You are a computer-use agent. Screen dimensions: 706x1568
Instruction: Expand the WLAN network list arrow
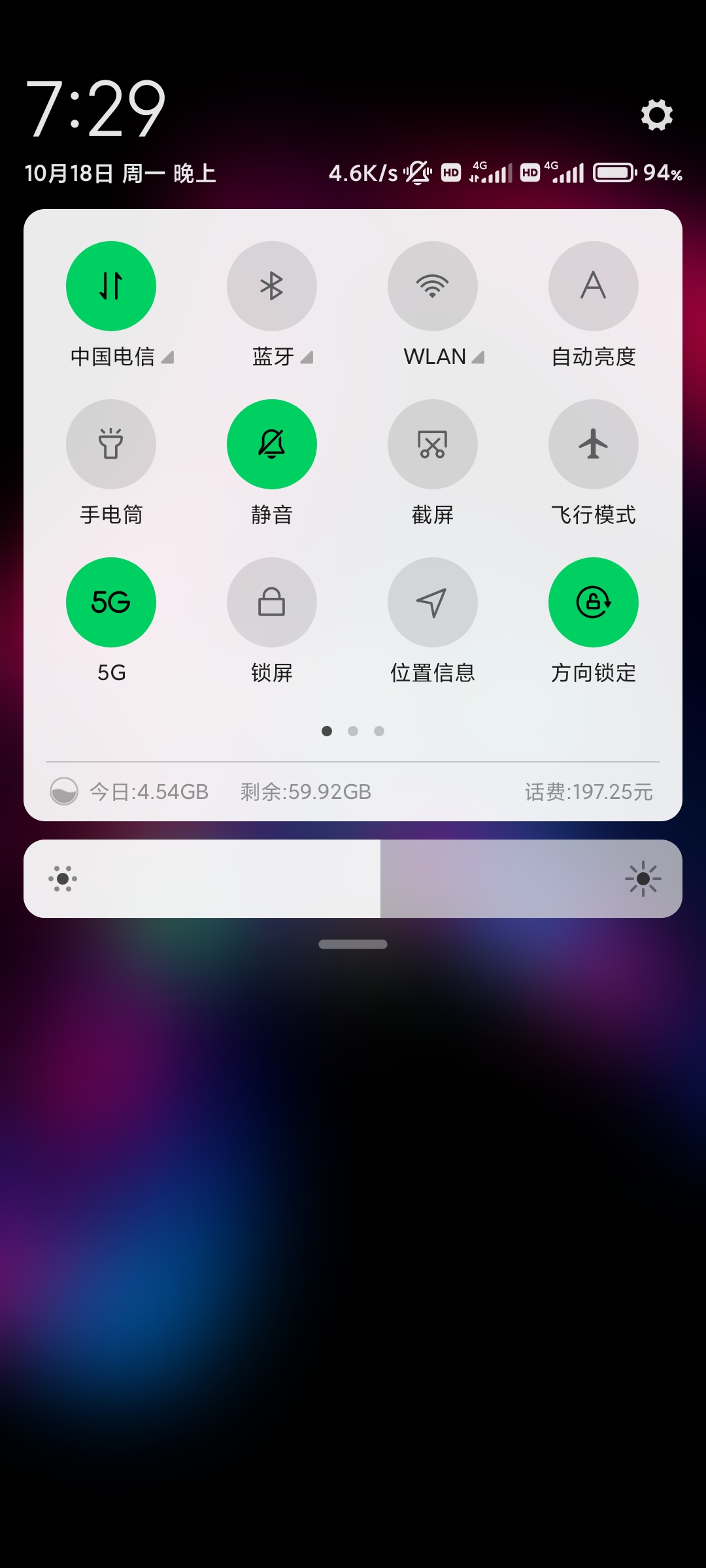(478, 357)
